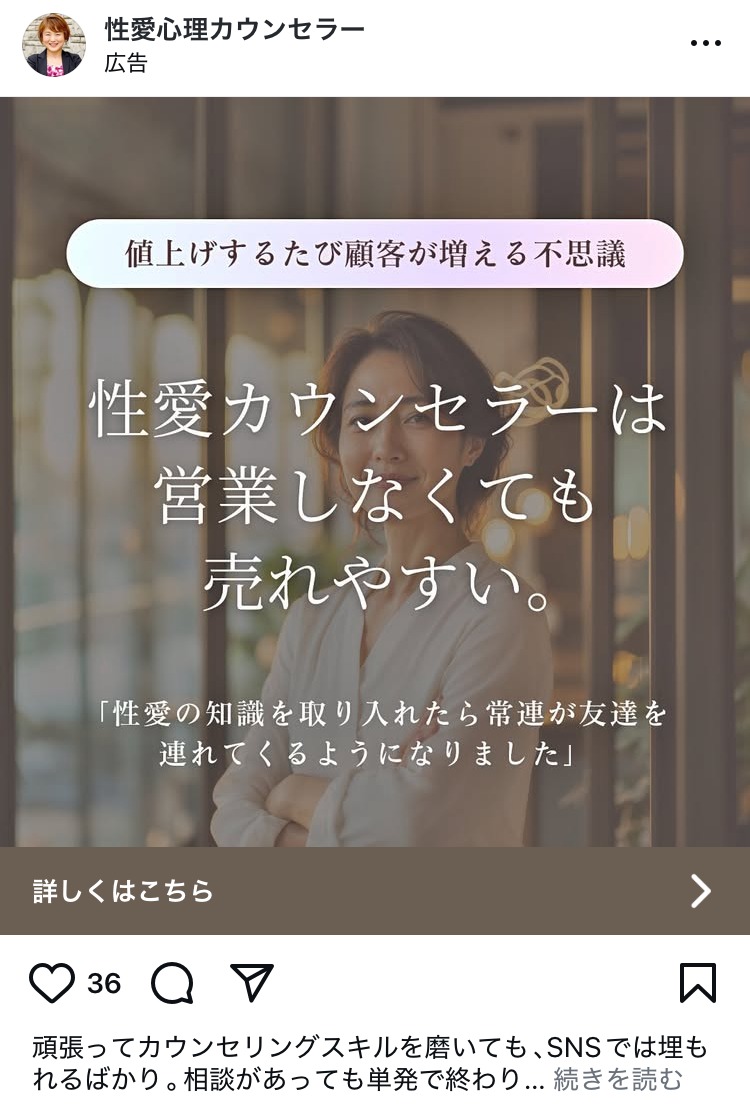This screenshot has height=1107, width=750.
Task: Like this post with the heart
Action: pyautogui.click(x=51, y=983)
